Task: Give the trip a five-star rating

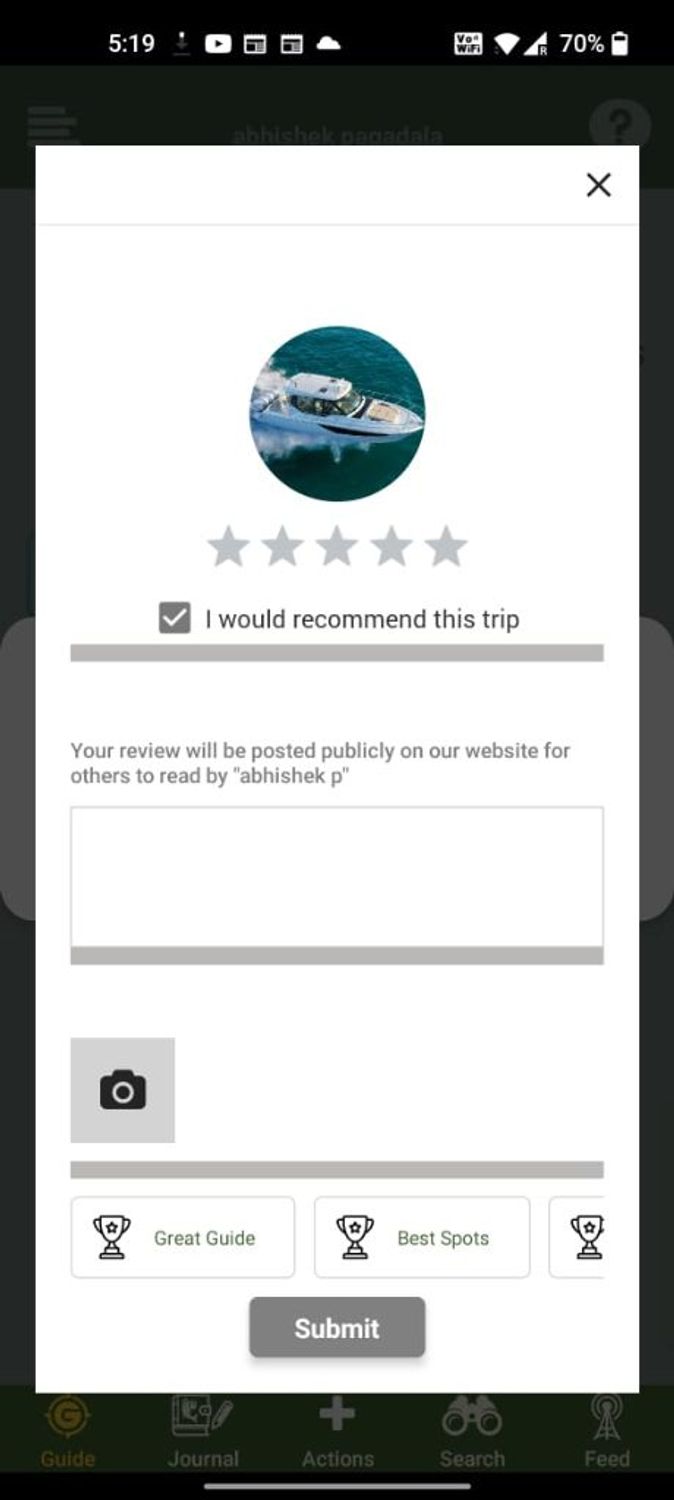Action: pos(446,547)
